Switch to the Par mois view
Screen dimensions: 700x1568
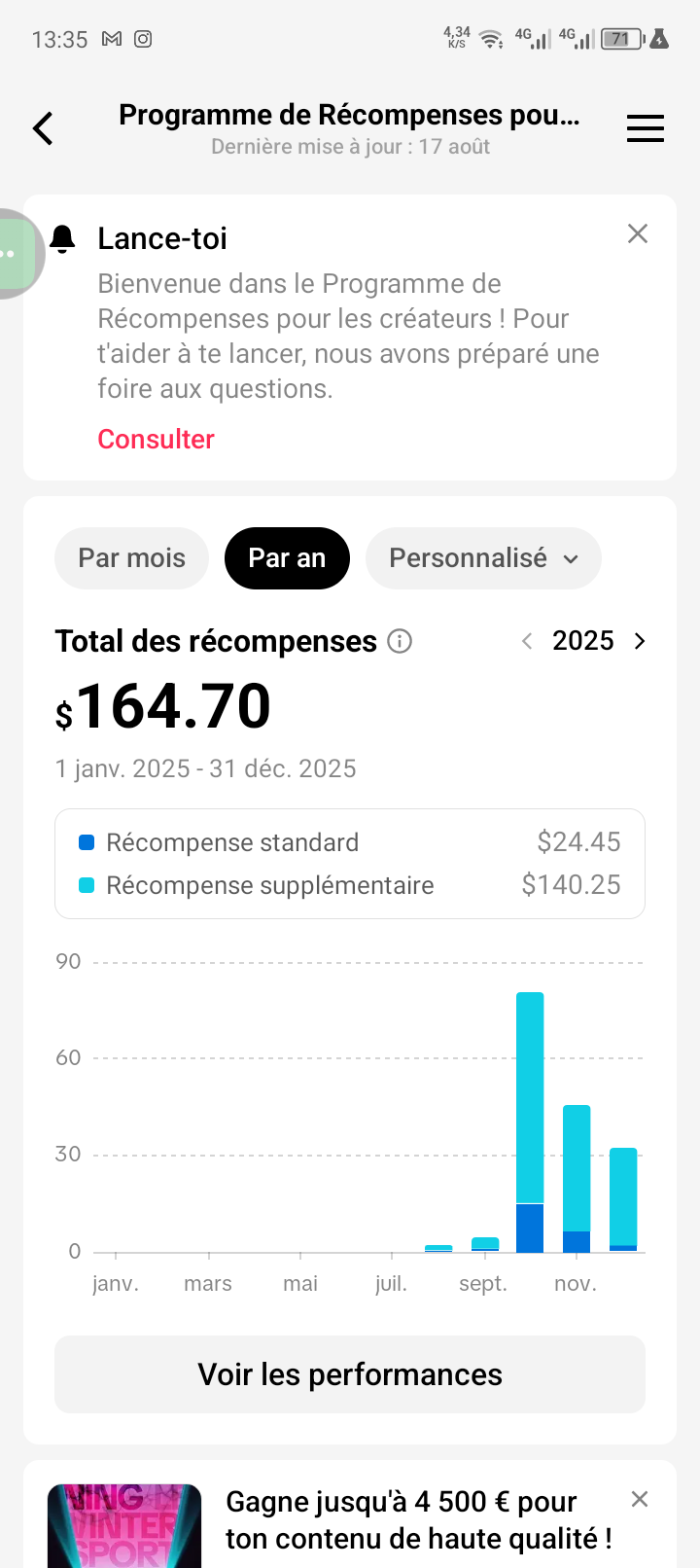[131, 558]
